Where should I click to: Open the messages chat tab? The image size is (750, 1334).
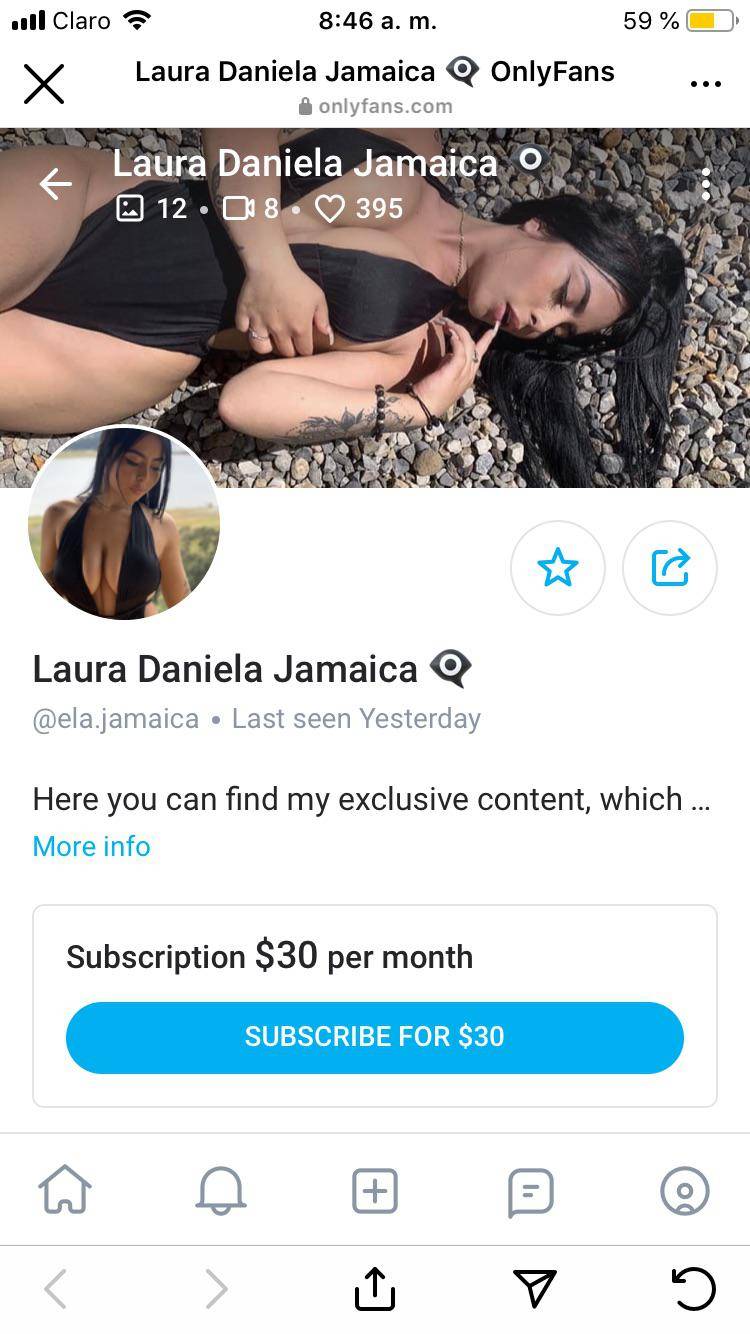tap(530, 1191)
